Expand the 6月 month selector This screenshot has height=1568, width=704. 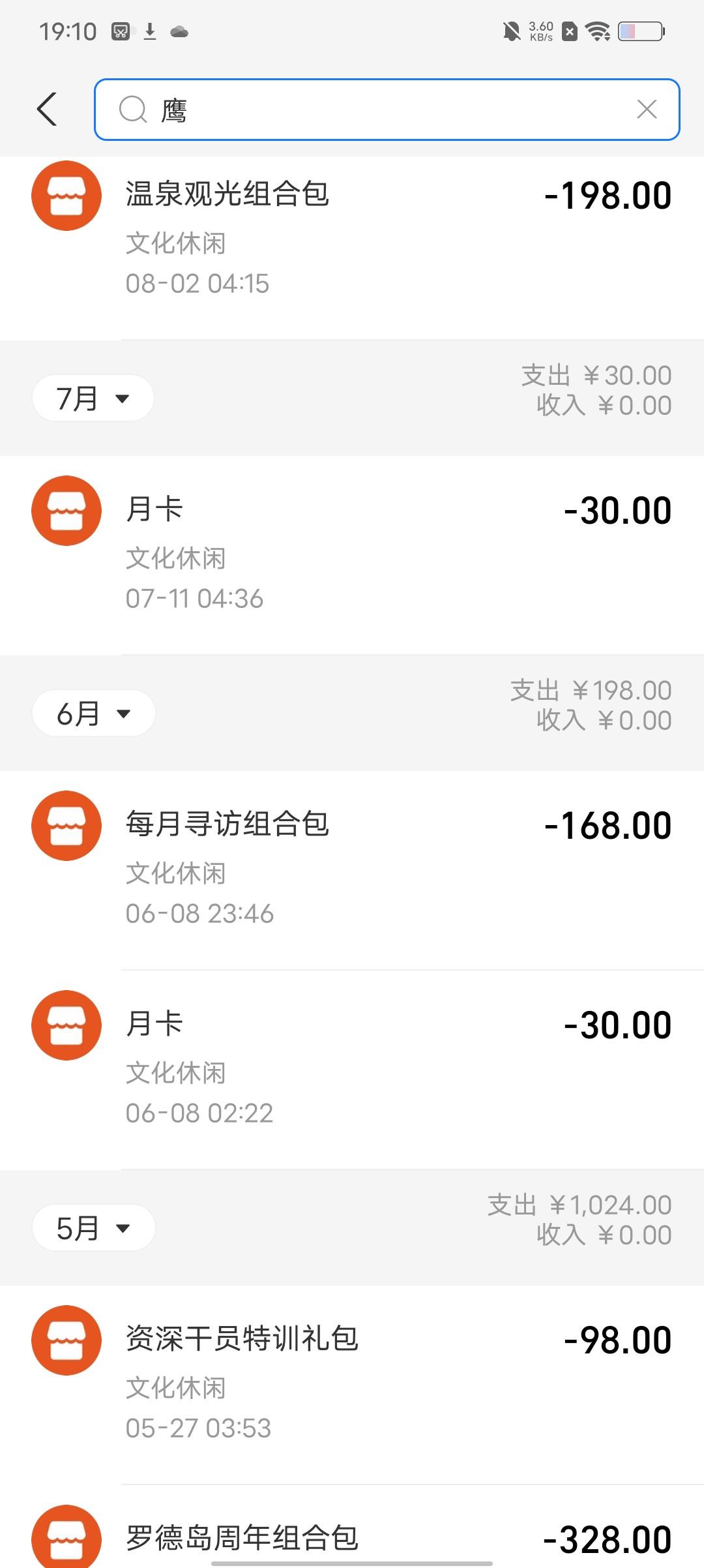(93, 713)
